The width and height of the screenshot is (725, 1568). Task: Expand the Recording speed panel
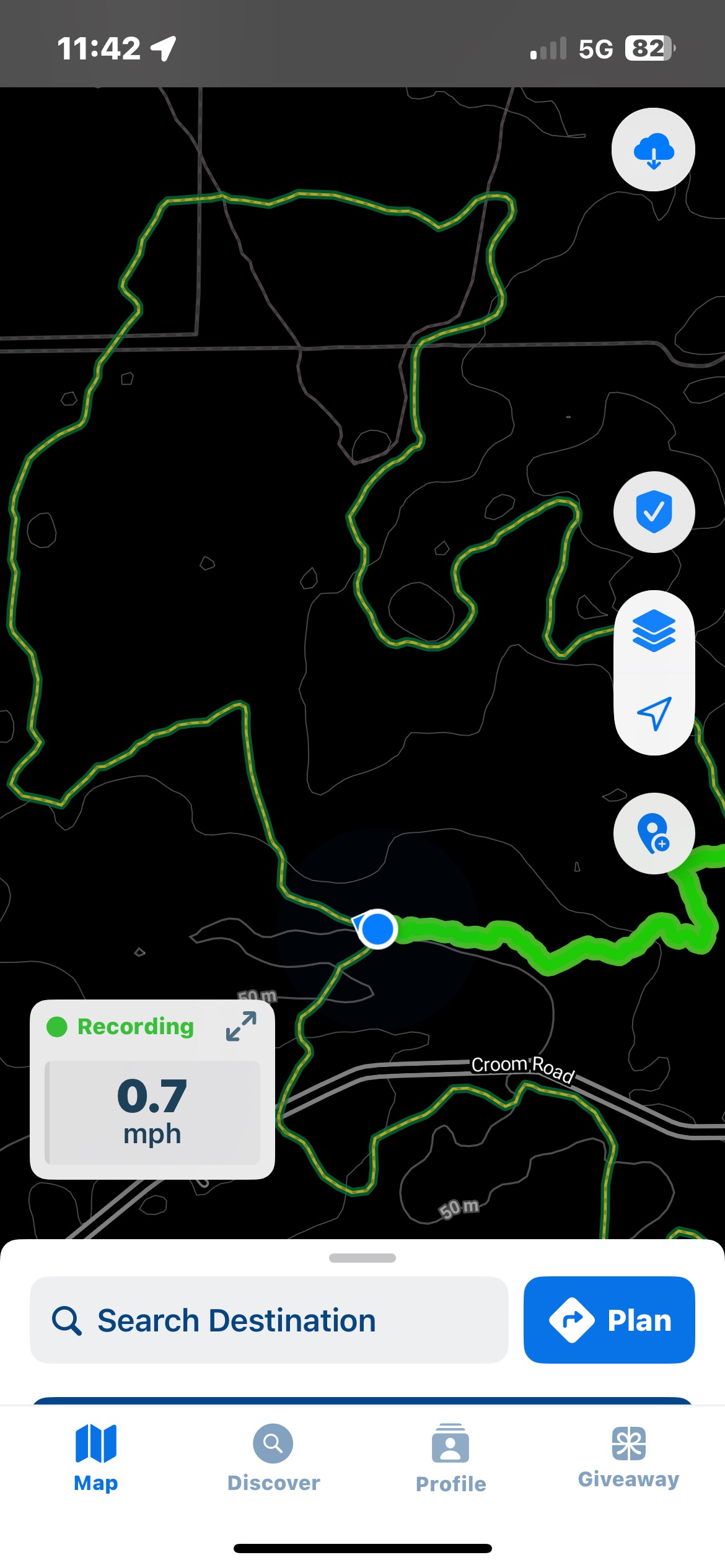coord(241,1026)
